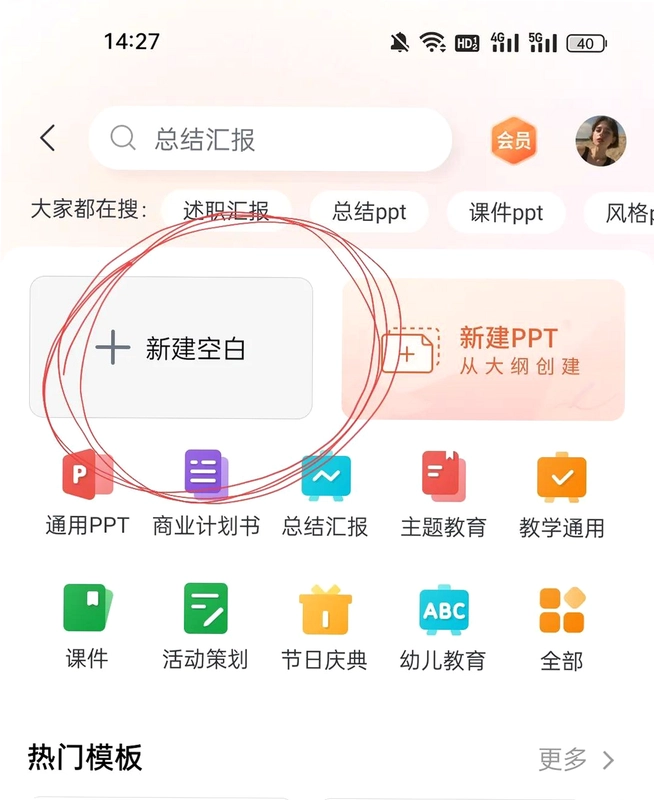The width and height of the screenshot is (654, 800).
Task: Select the 总结ppt search chip
Action: (369, 211)
